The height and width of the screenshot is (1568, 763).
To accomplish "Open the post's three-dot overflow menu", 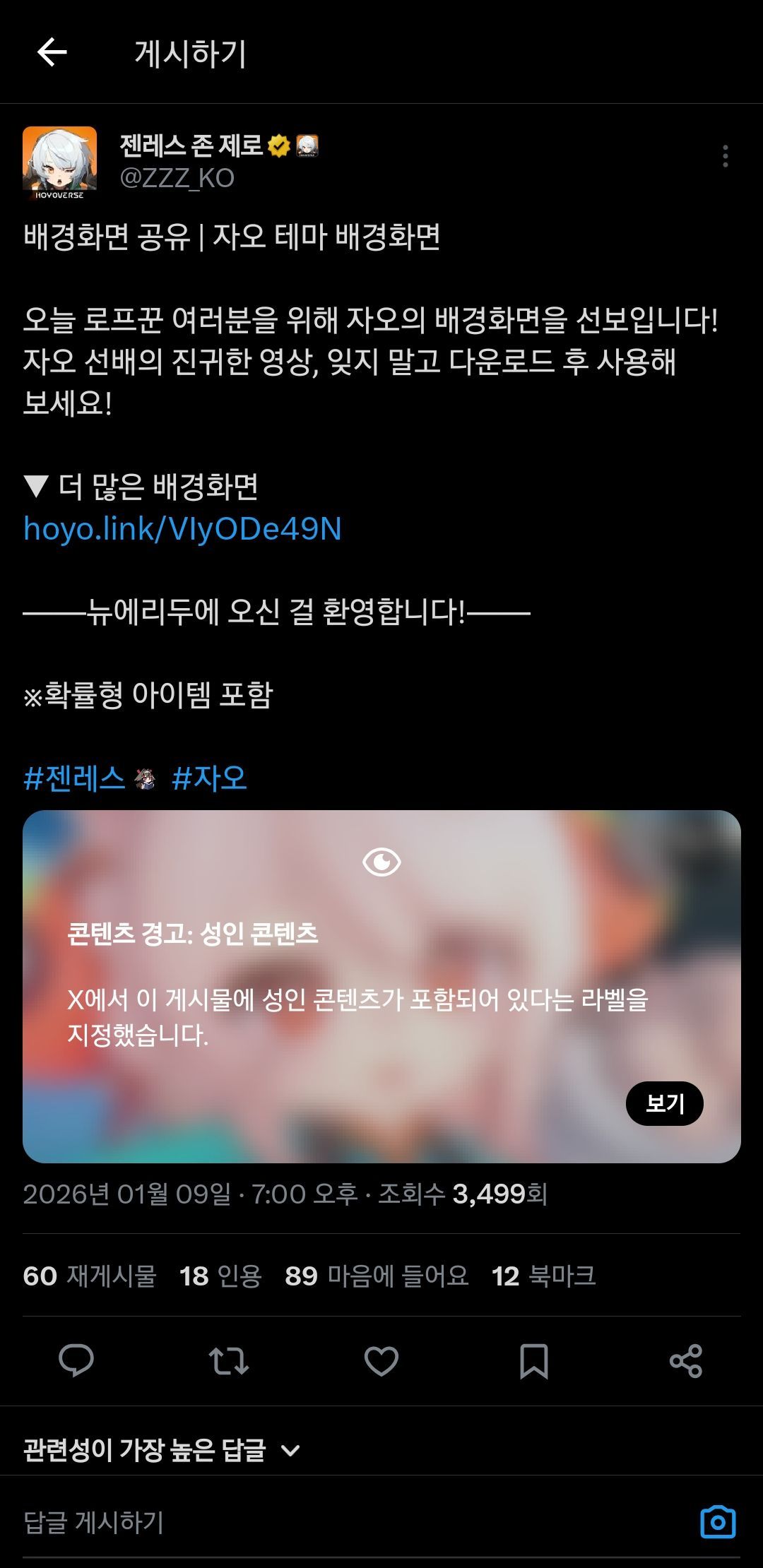I will click(x=725, y=156).
